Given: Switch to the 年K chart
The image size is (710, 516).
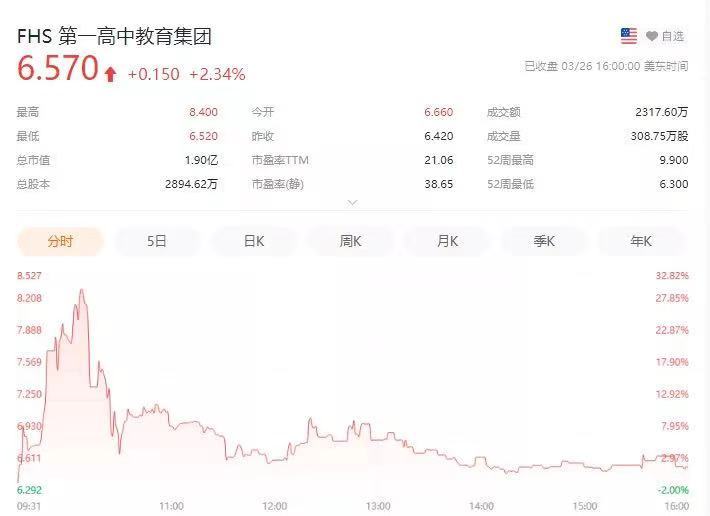Looking at the screenshot, I should (x=640, y=241).
